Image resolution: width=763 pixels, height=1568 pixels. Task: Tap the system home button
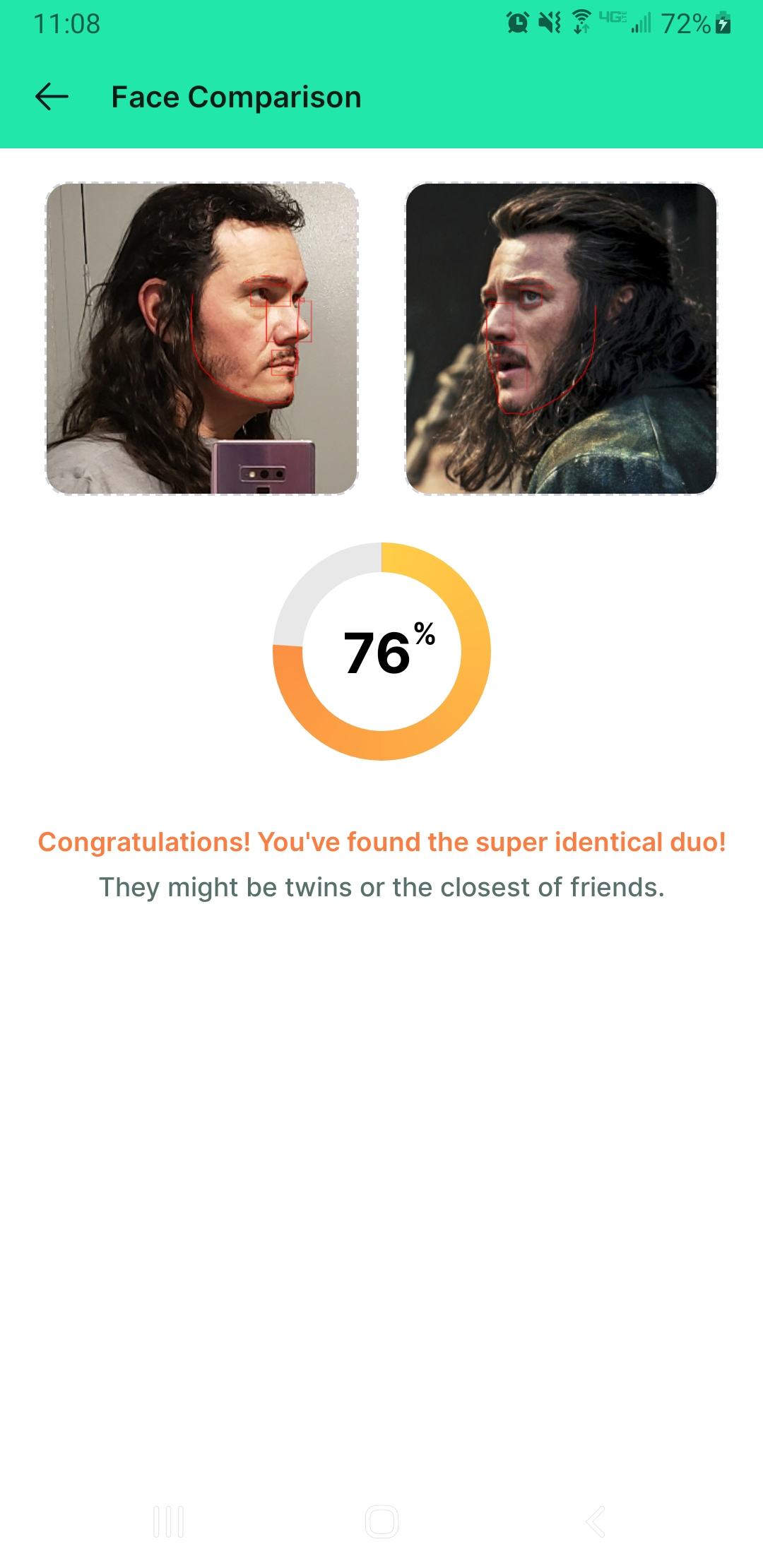381,1521
